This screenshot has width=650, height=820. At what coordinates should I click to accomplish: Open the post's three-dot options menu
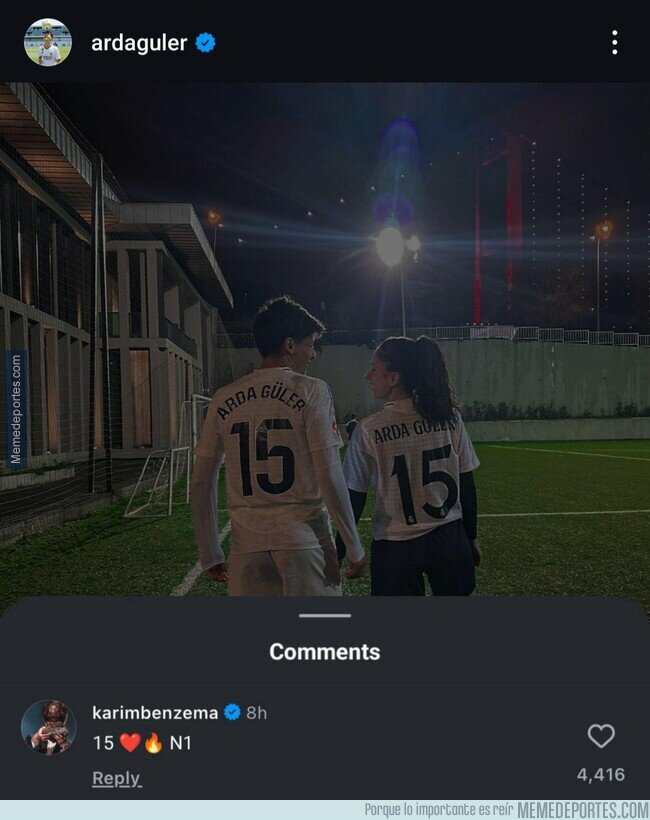[x=614, y=42]
